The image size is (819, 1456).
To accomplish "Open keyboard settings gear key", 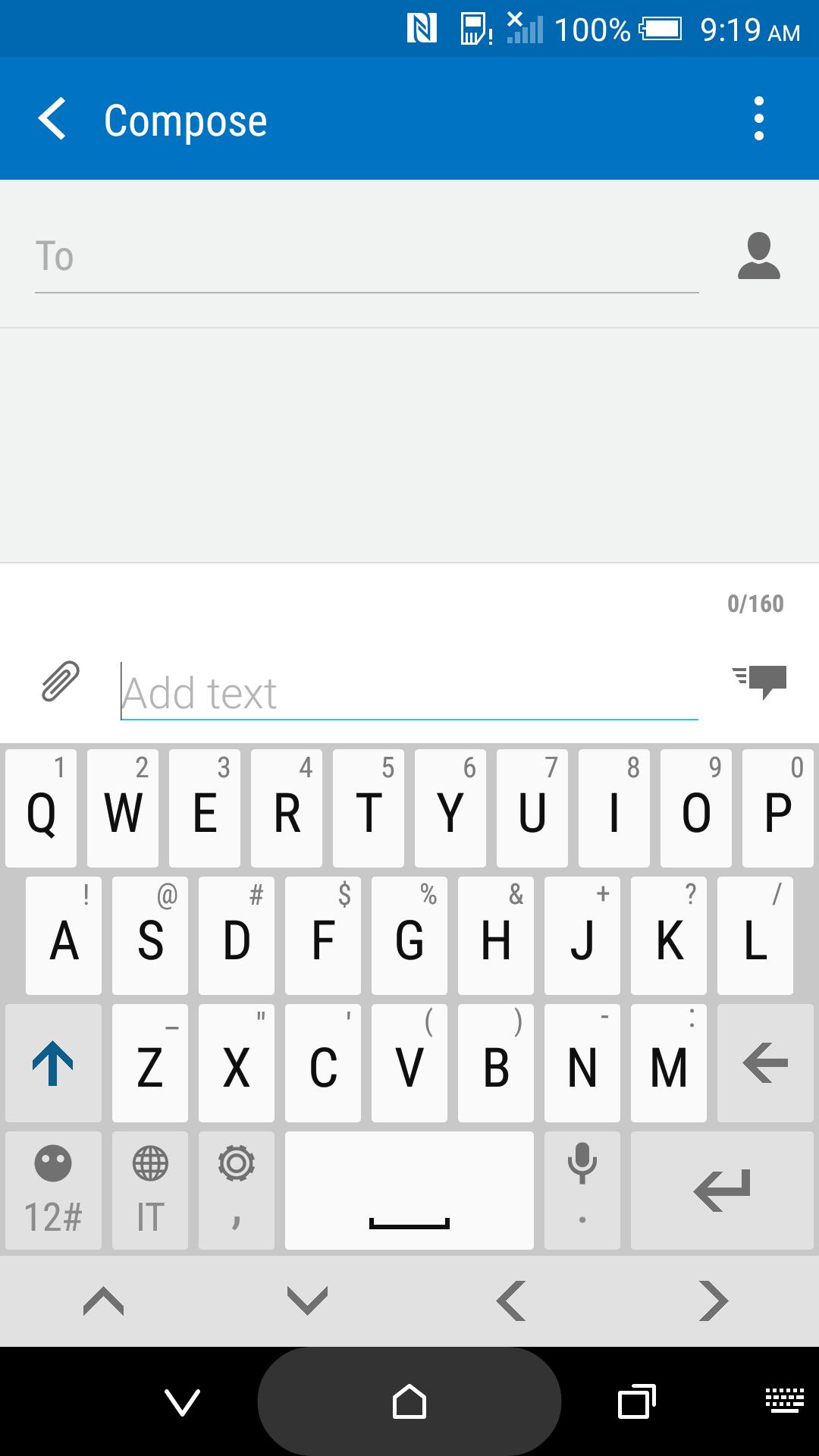I will (x=237, y=1191).
